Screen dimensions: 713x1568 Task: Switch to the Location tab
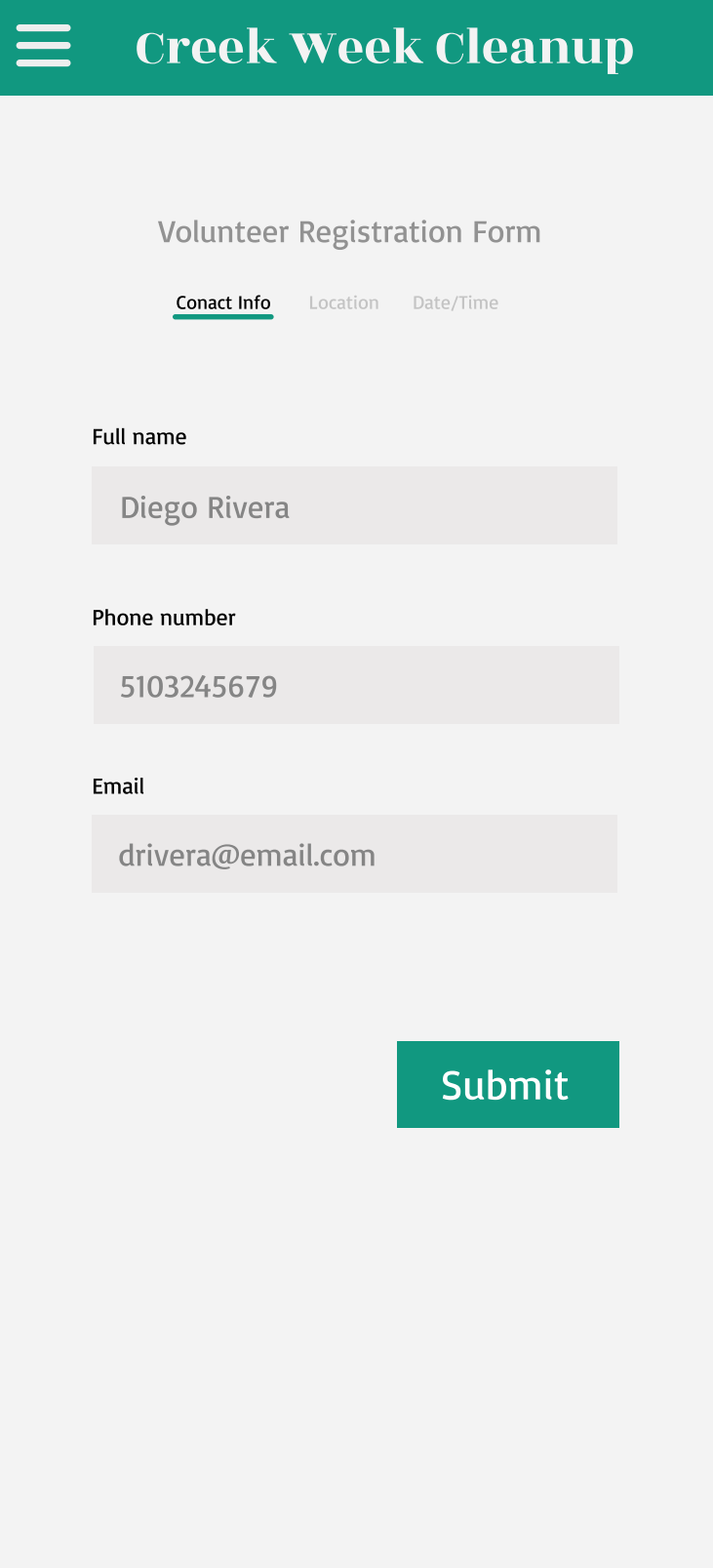coord(343,302)
